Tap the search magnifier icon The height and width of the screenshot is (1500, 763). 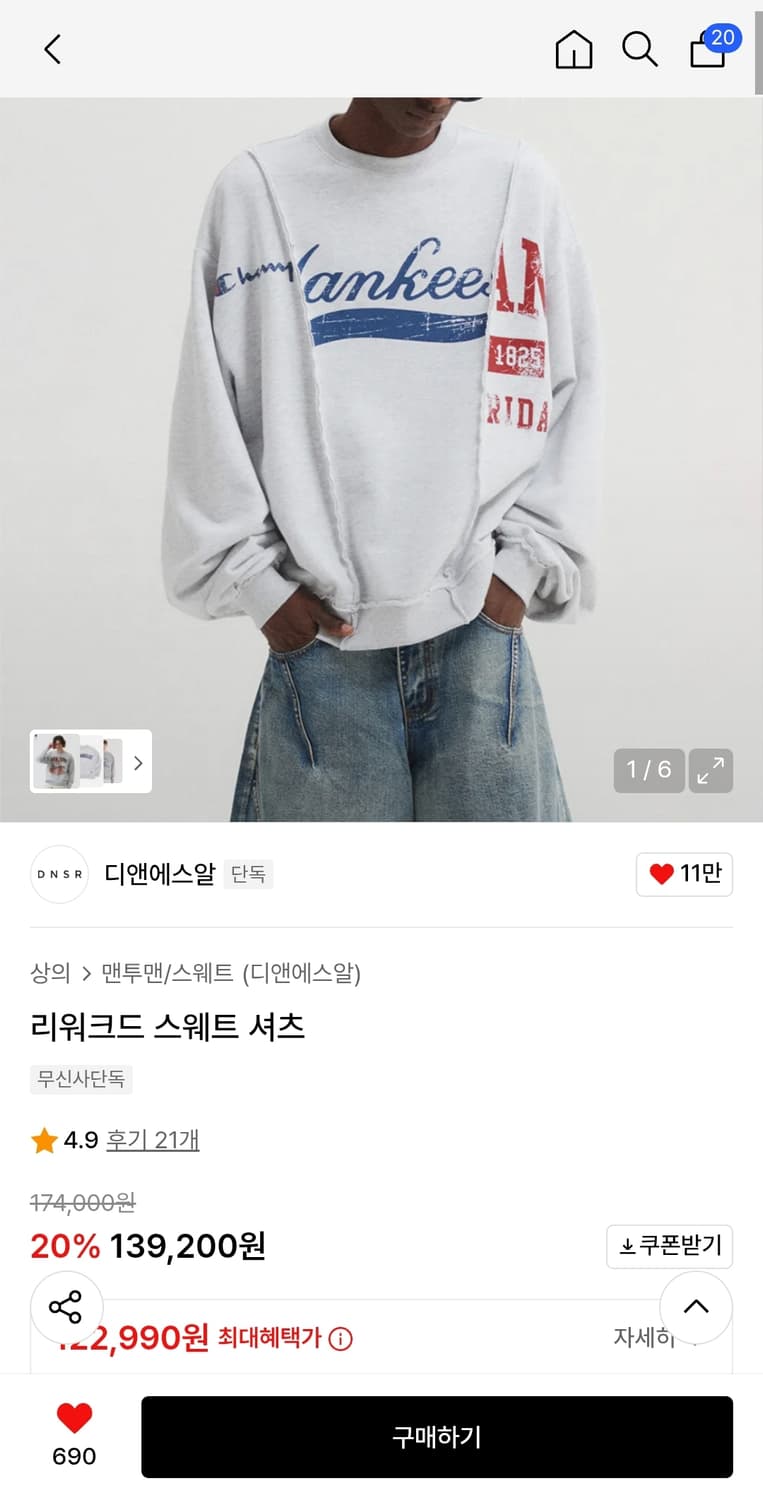pyautogui.click(x=640, y=49)
